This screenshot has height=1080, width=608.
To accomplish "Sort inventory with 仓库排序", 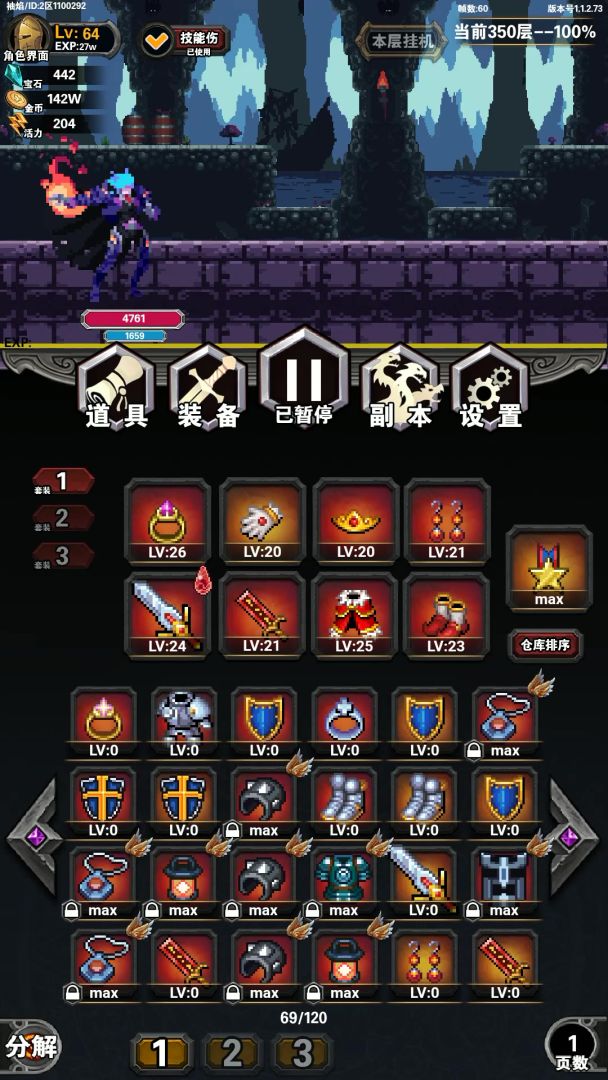I will [x=545, y=645].
